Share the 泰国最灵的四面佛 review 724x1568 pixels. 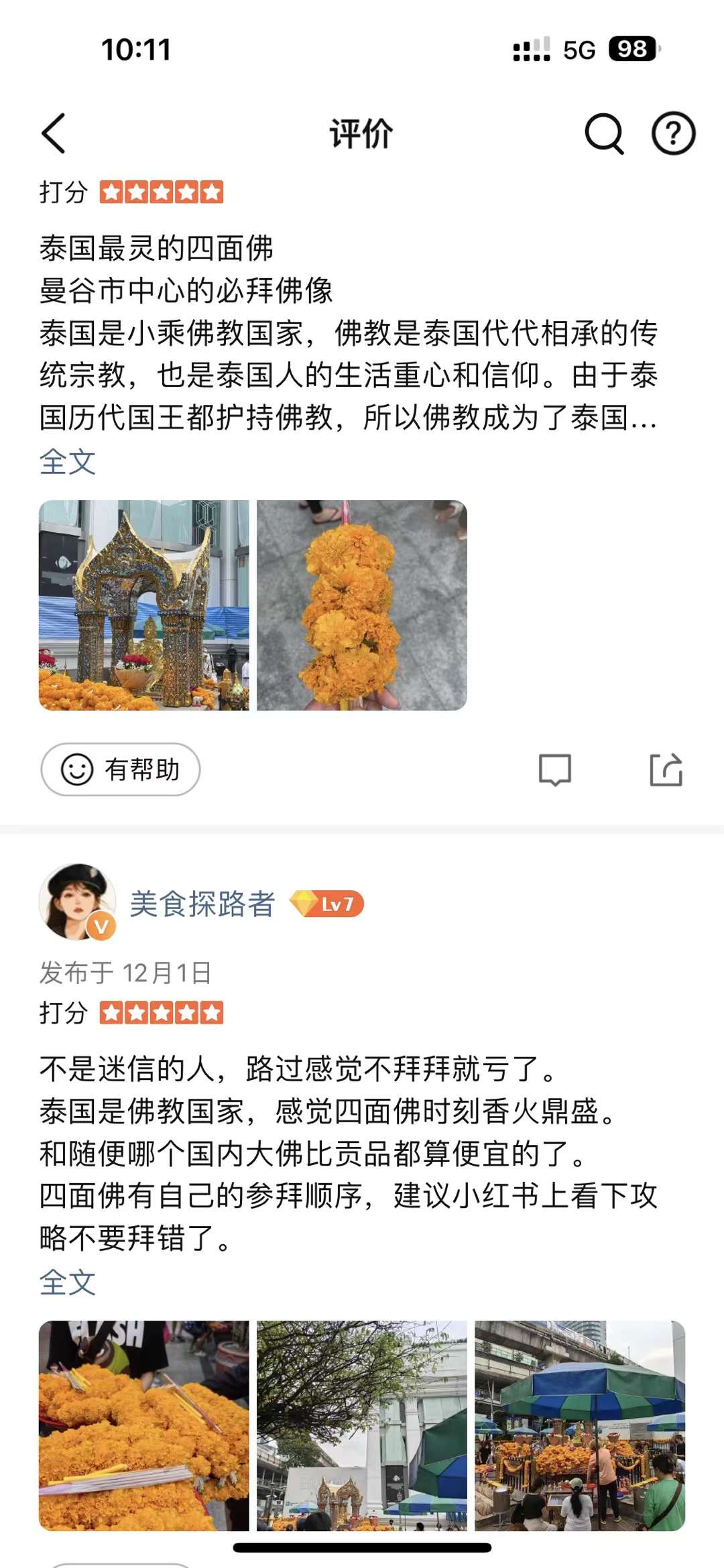click(x=666, y=770)
